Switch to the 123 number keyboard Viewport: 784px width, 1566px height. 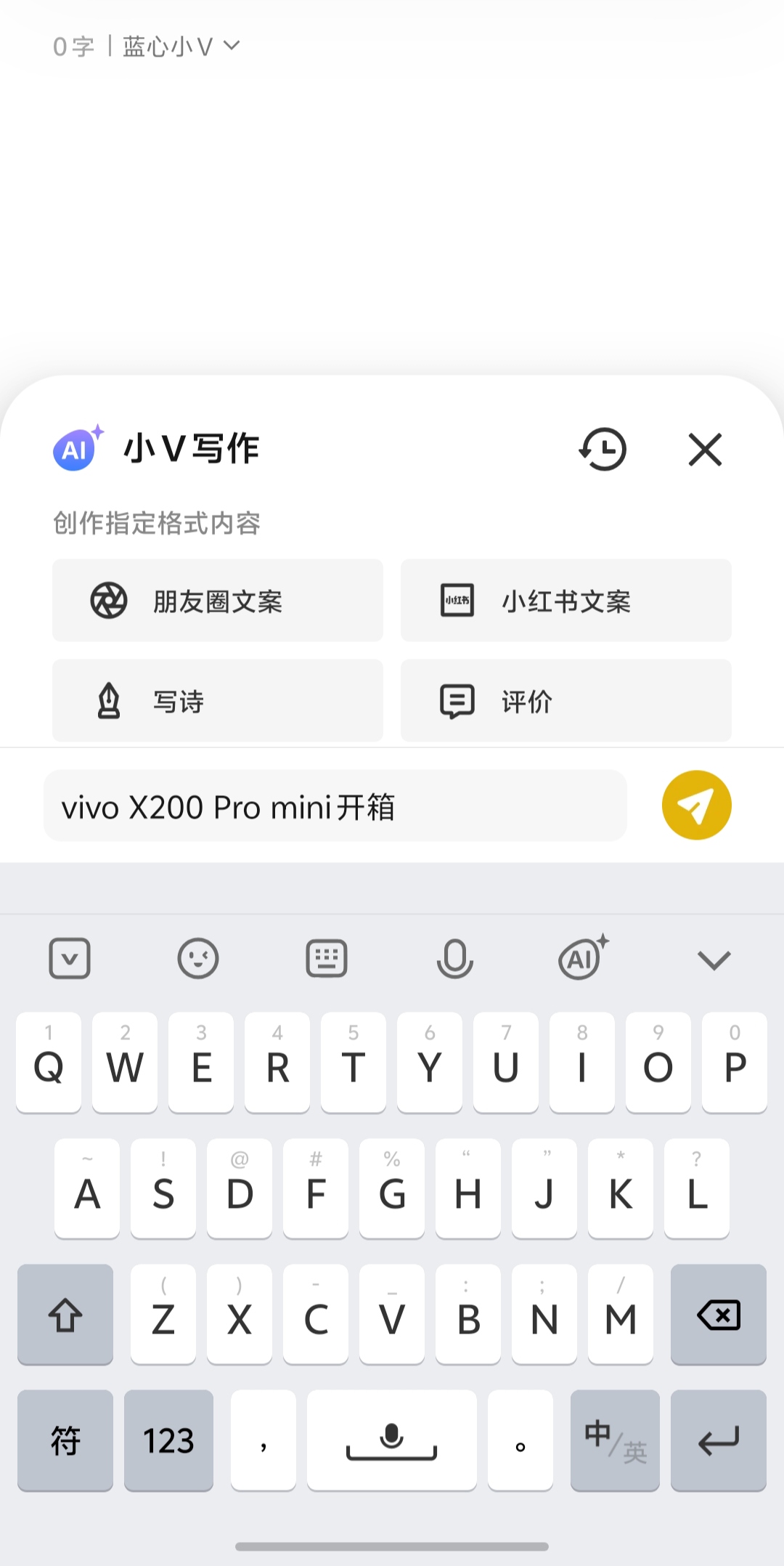[x=168, y=1441]
